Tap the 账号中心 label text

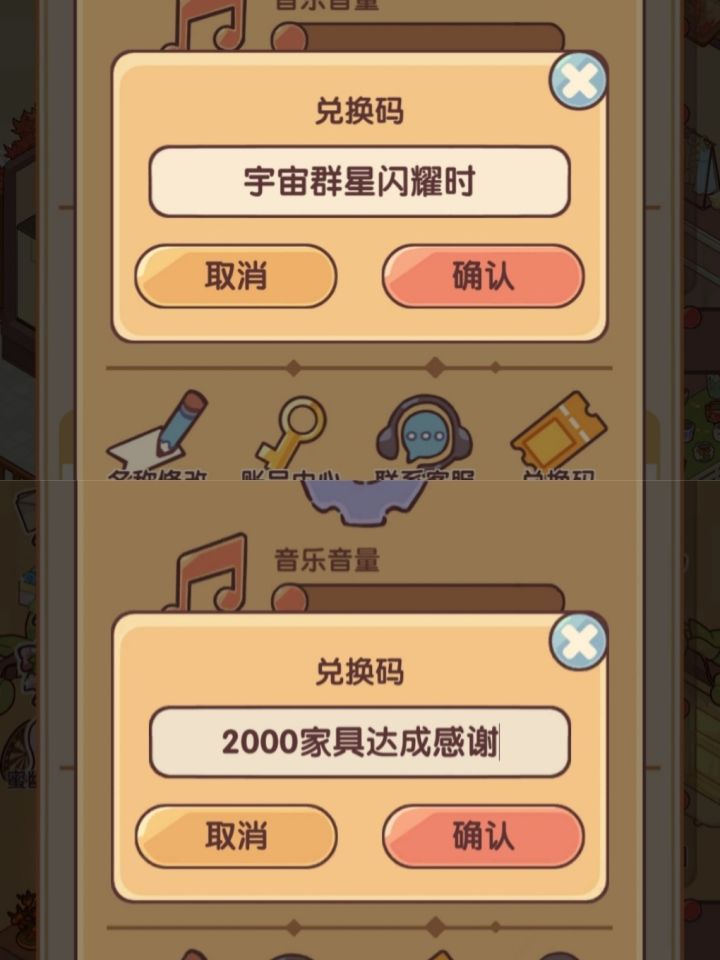[x=290, y=474]
